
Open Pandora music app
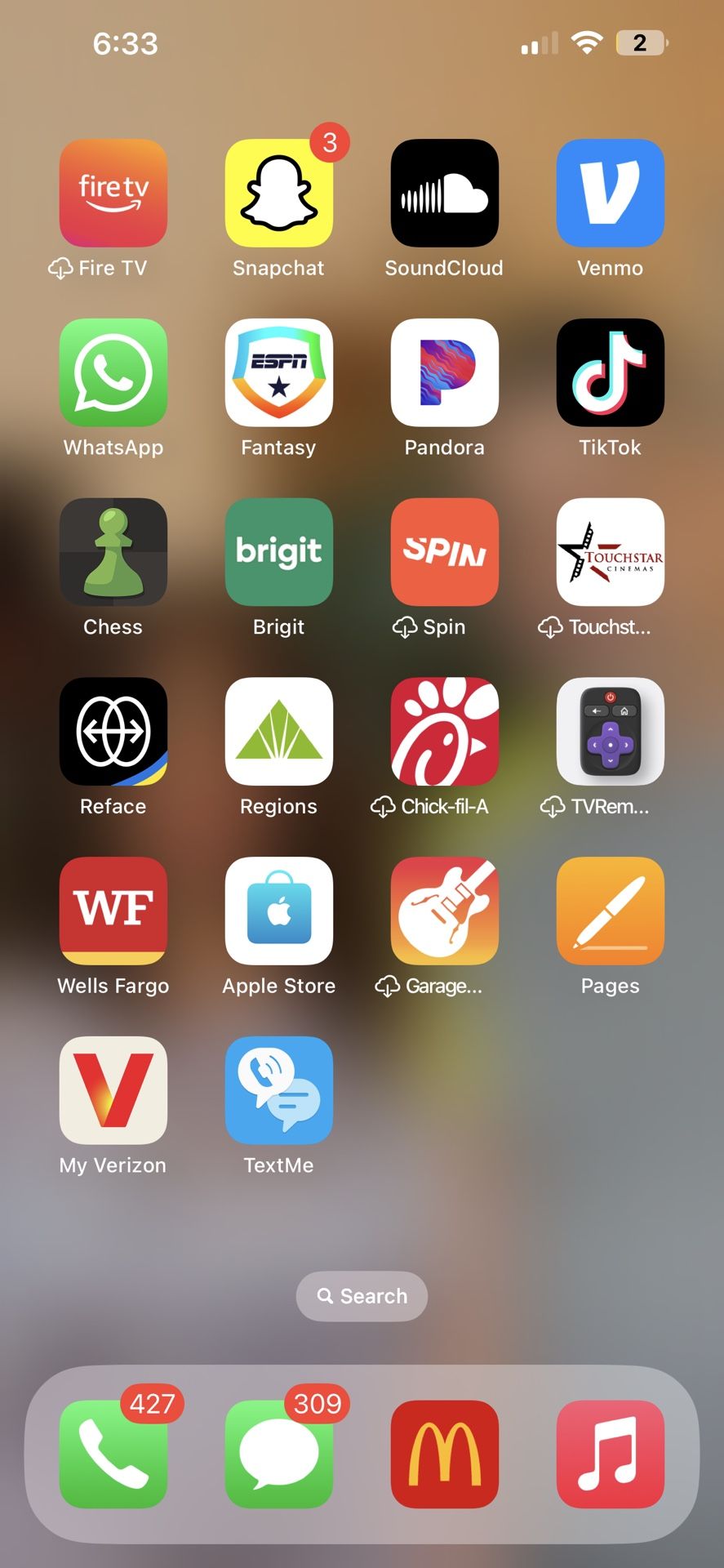[444, 373]
